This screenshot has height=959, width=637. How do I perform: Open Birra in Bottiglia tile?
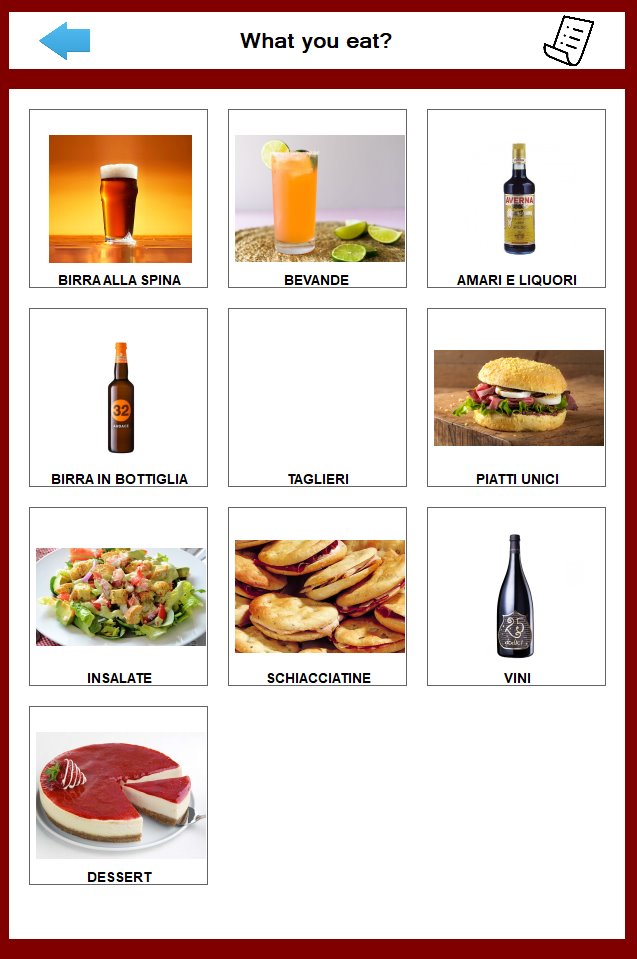click(119, 398)
